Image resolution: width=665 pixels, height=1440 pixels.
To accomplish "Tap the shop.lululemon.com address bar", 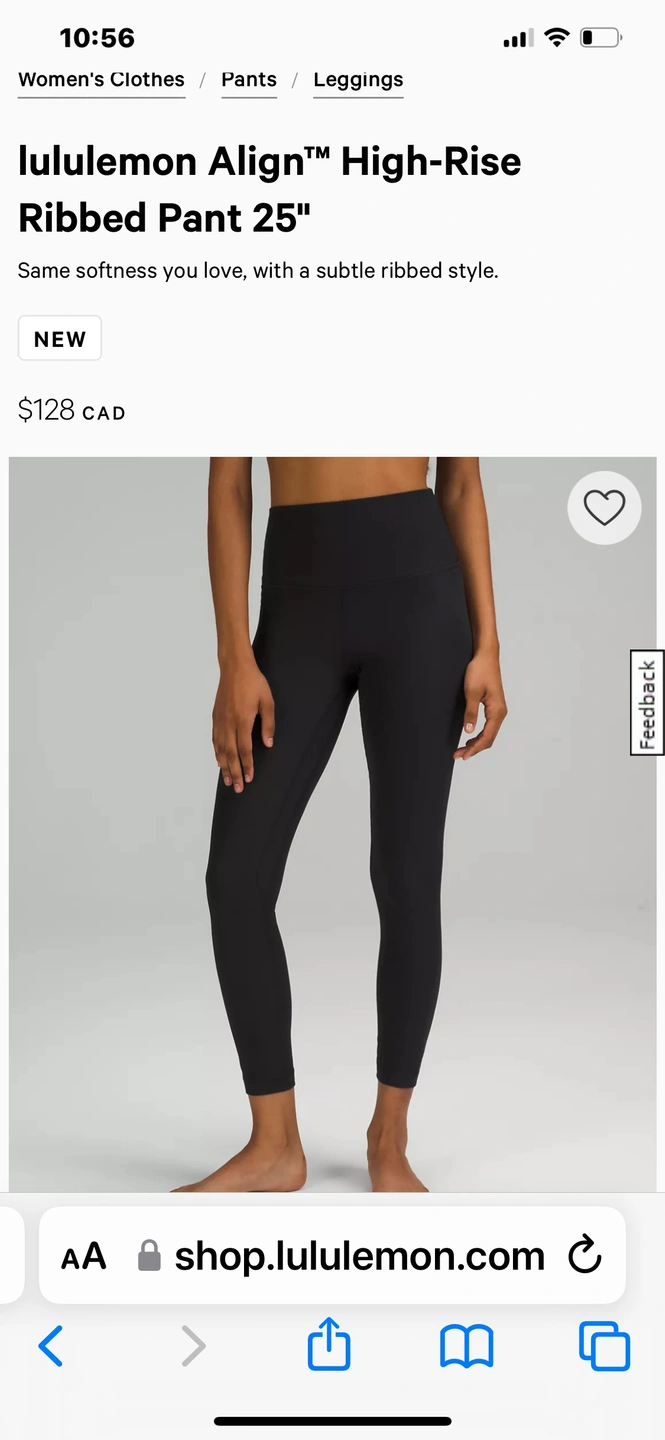I will click(x=358, y=1256).
